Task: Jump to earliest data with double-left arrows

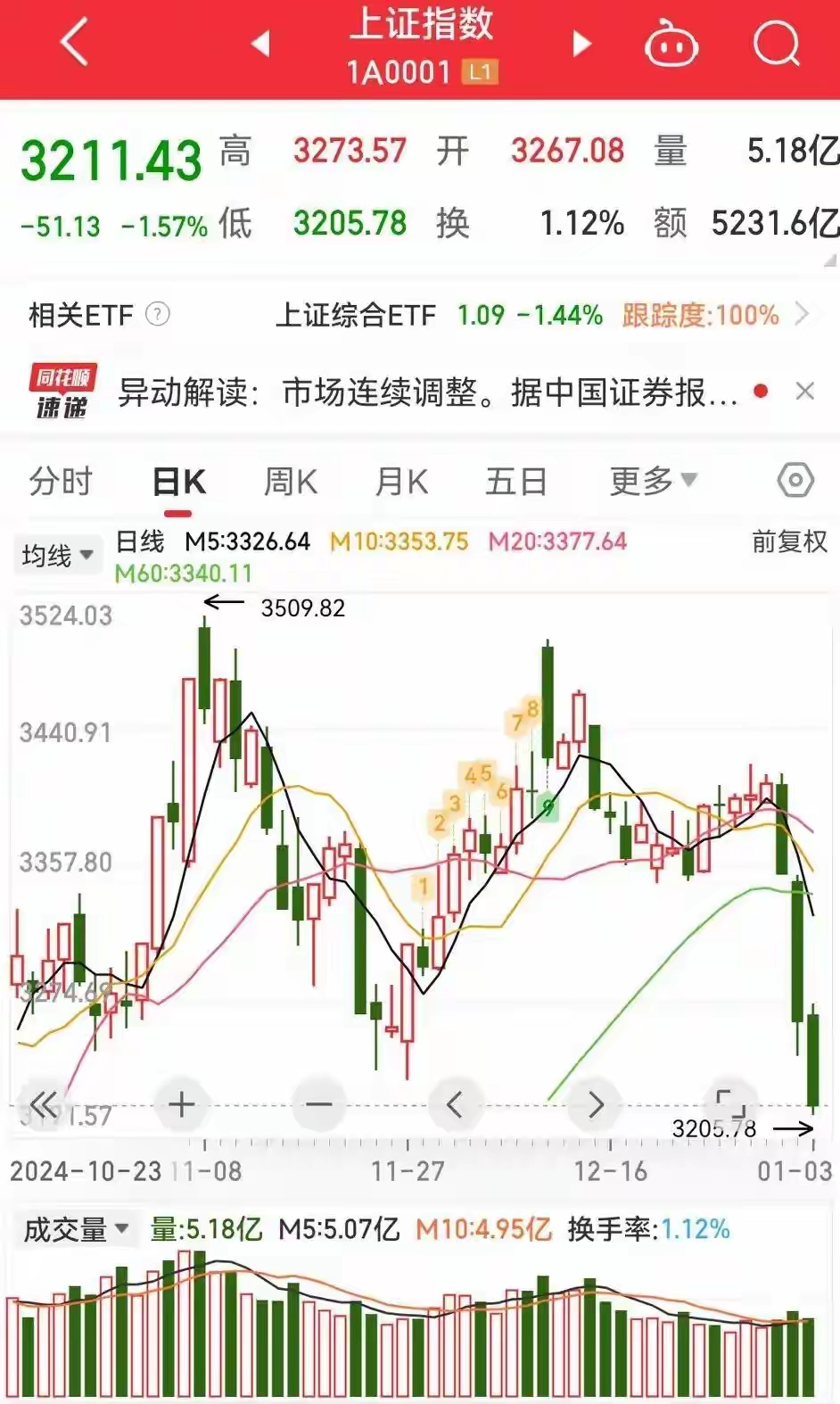Action: click(42, 1103)
